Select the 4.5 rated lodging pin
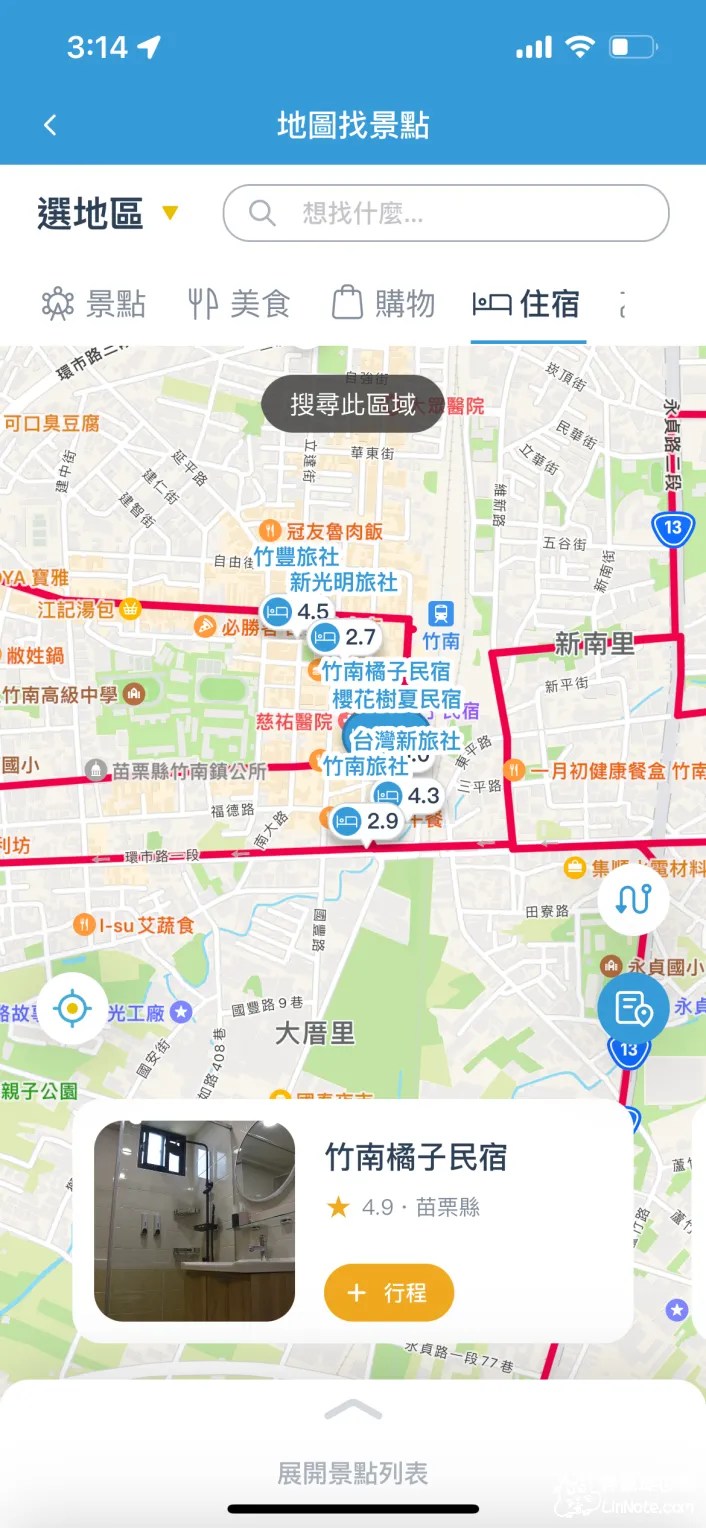The width and height of the screenshot is (706, 1528). (296, 611)
